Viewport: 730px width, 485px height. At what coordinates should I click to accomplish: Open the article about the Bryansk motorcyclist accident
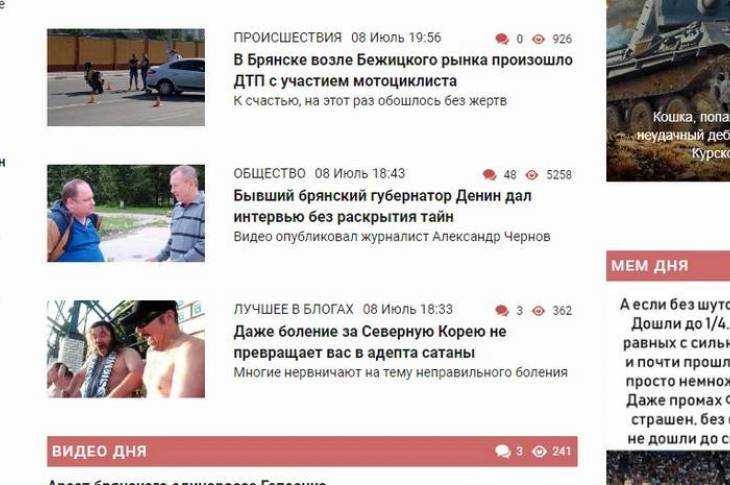click(x=402, y=70)
